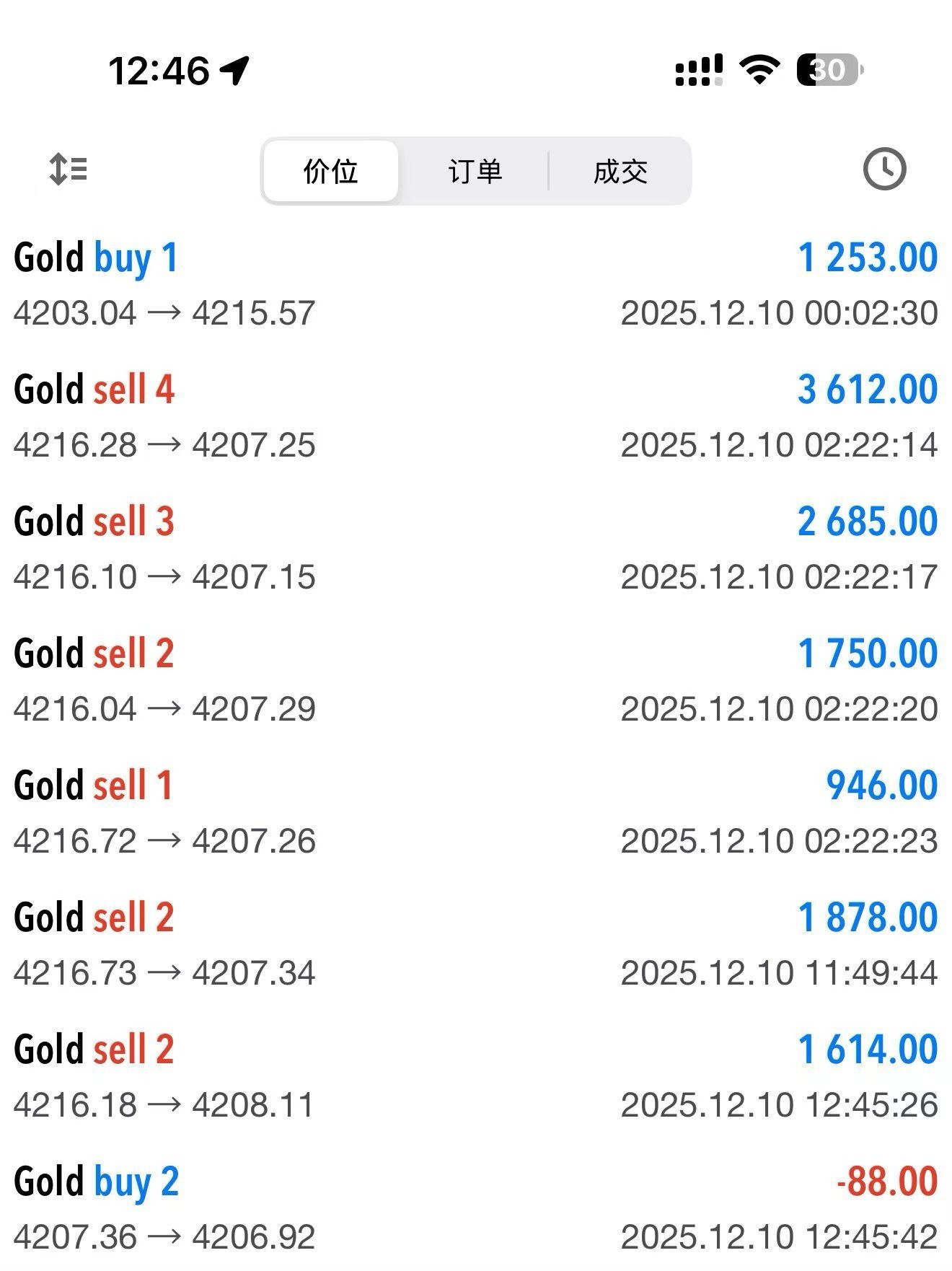Open the history time filter clock icon
Image resolution: width=952 pixels, height=1271 pixels.
[x=885, y=167]
